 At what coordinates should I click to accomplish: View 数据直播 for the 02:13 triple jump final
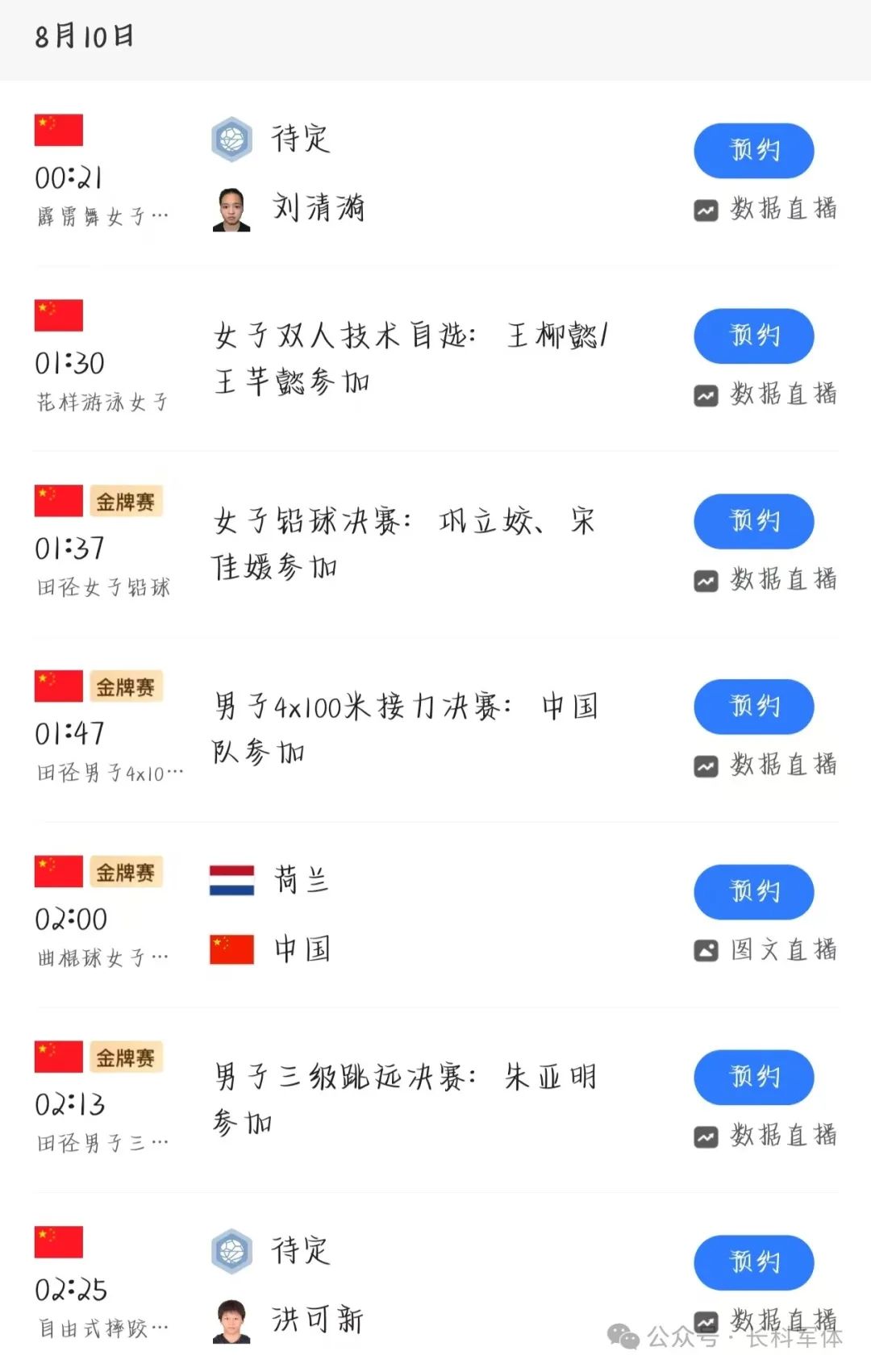coord(765,1136)
